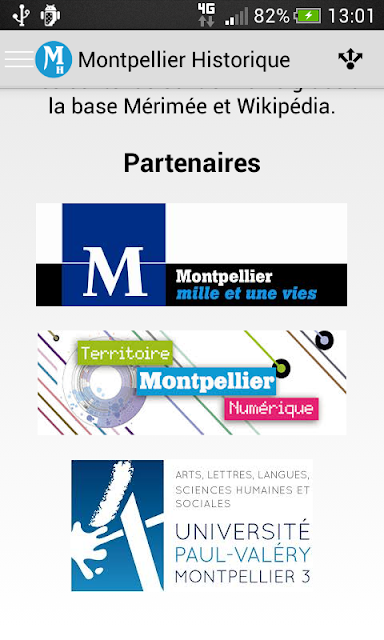Open the Montpellier mille et une vies partner banner
Viewport: 384px width, 640px height.
pos(191,255)
